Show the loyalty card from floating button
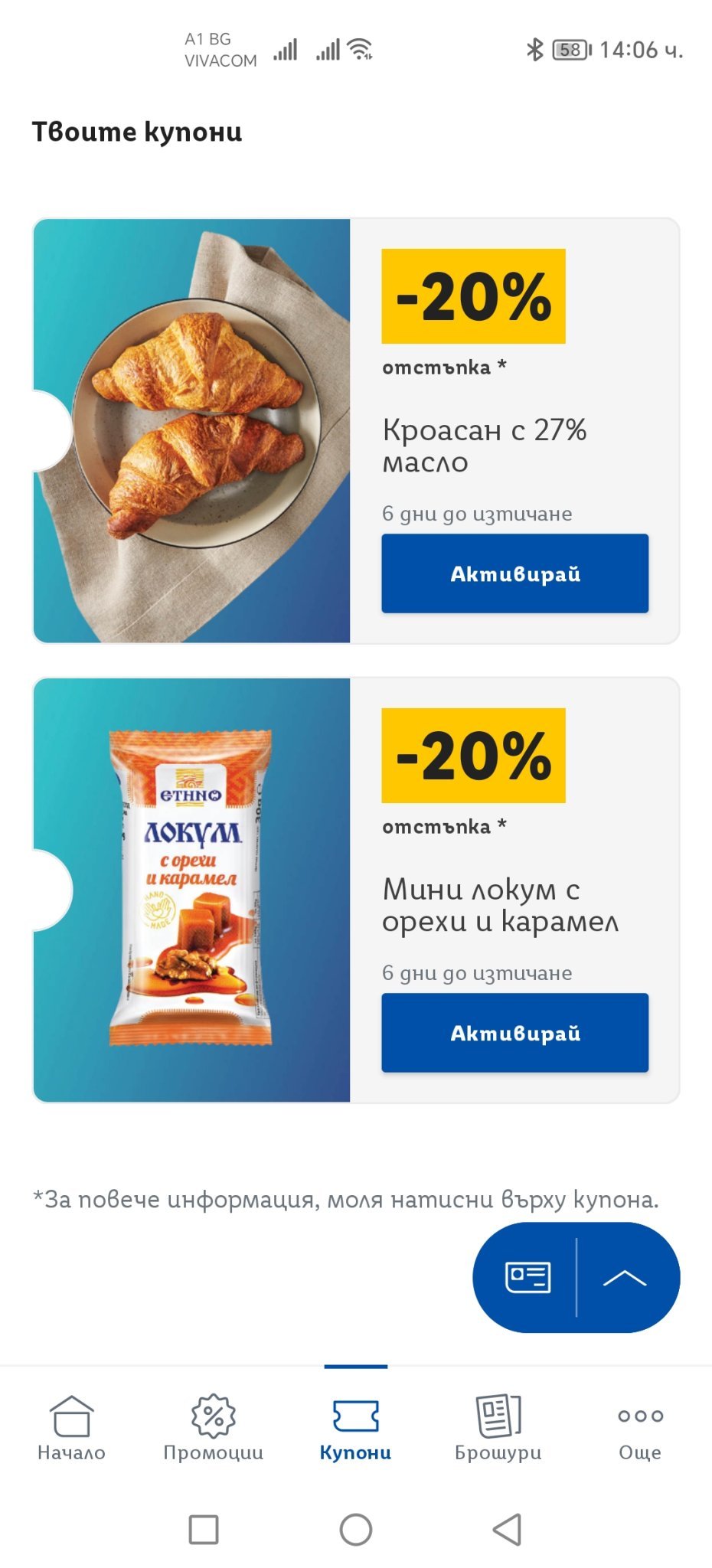 (x=527, y=1277)
